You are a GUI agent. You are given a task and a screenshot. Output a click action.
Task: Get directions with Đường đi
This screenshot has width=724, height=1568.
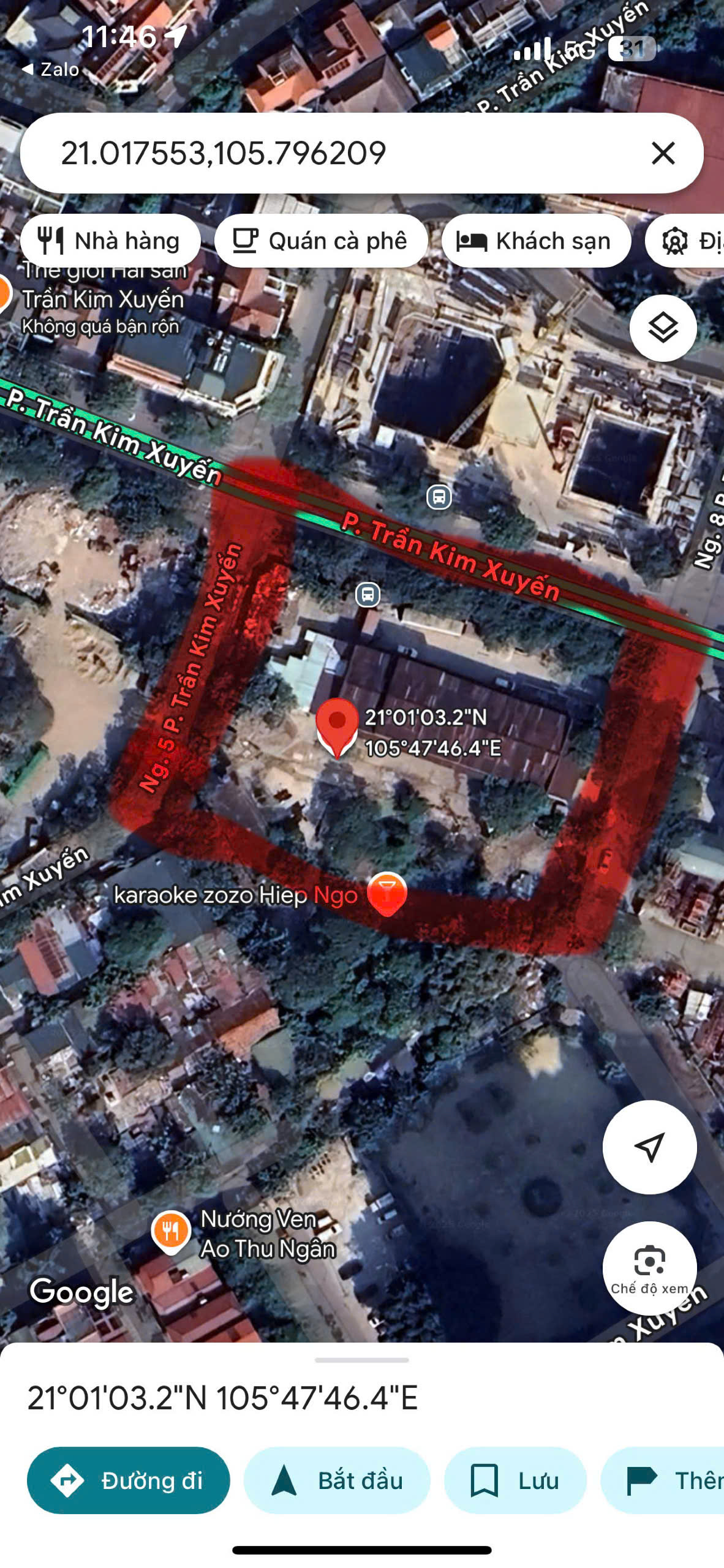coord(129,1480)
